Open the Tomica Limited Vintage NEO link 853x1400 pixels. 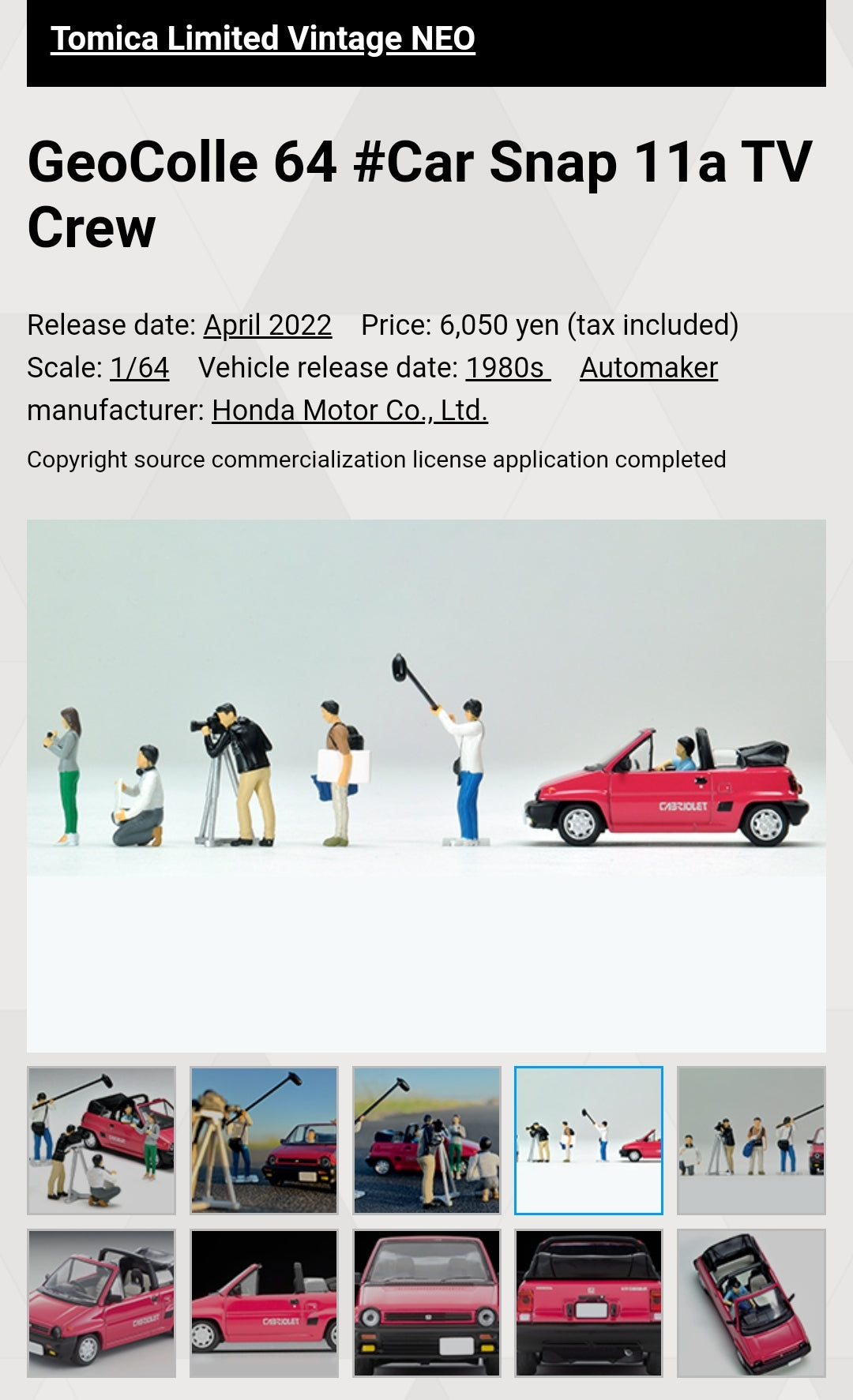(262, 39)
